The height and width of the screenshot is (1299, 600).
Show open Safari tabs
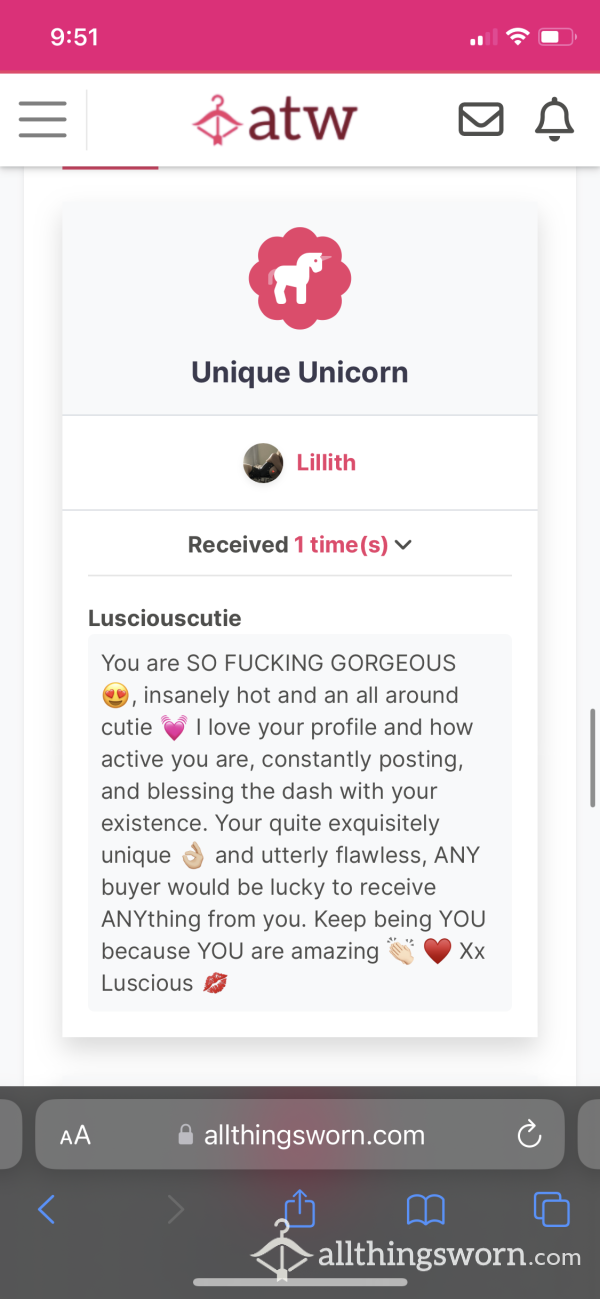[x=551, y=1209]
